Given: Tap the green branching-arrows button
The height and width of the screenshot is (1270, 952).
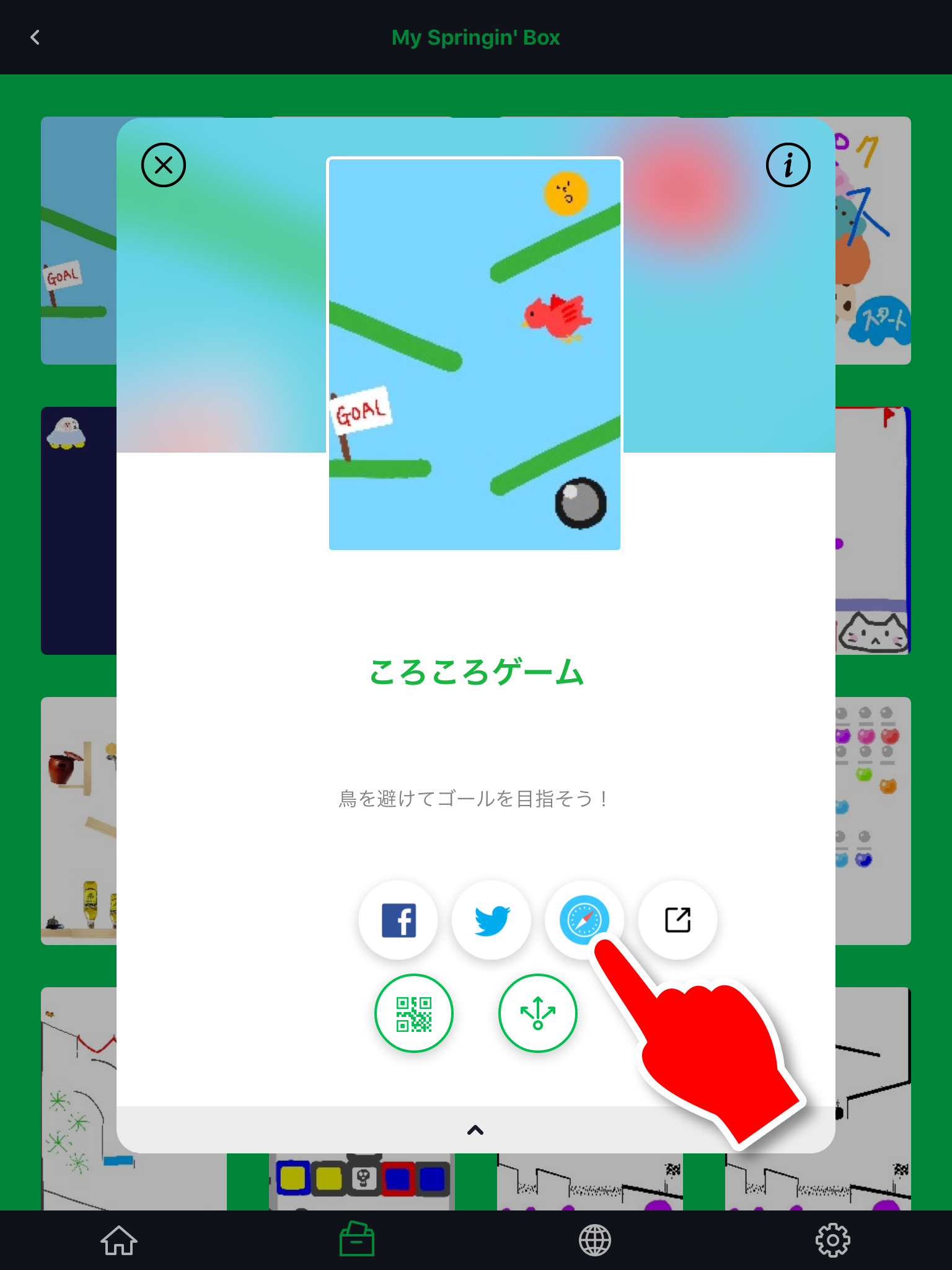Looking at the screenshot, I should [538, 1013].
